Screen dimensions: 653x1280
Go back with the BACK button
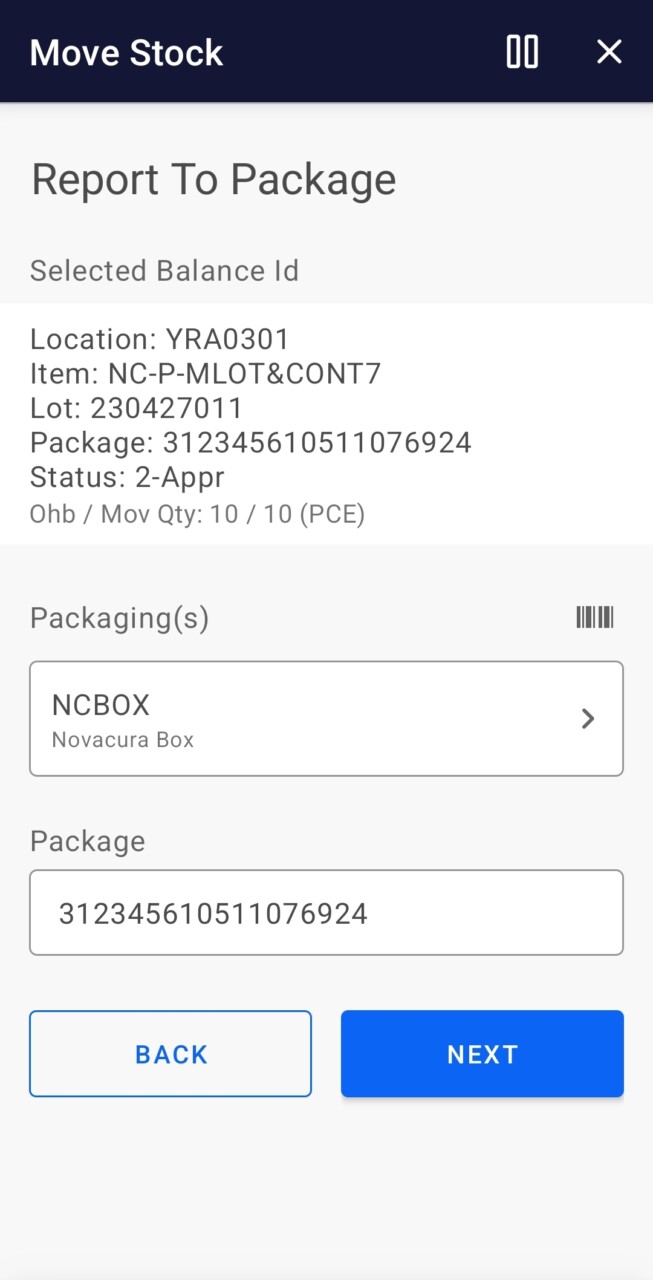click(x=171, y=1054)
